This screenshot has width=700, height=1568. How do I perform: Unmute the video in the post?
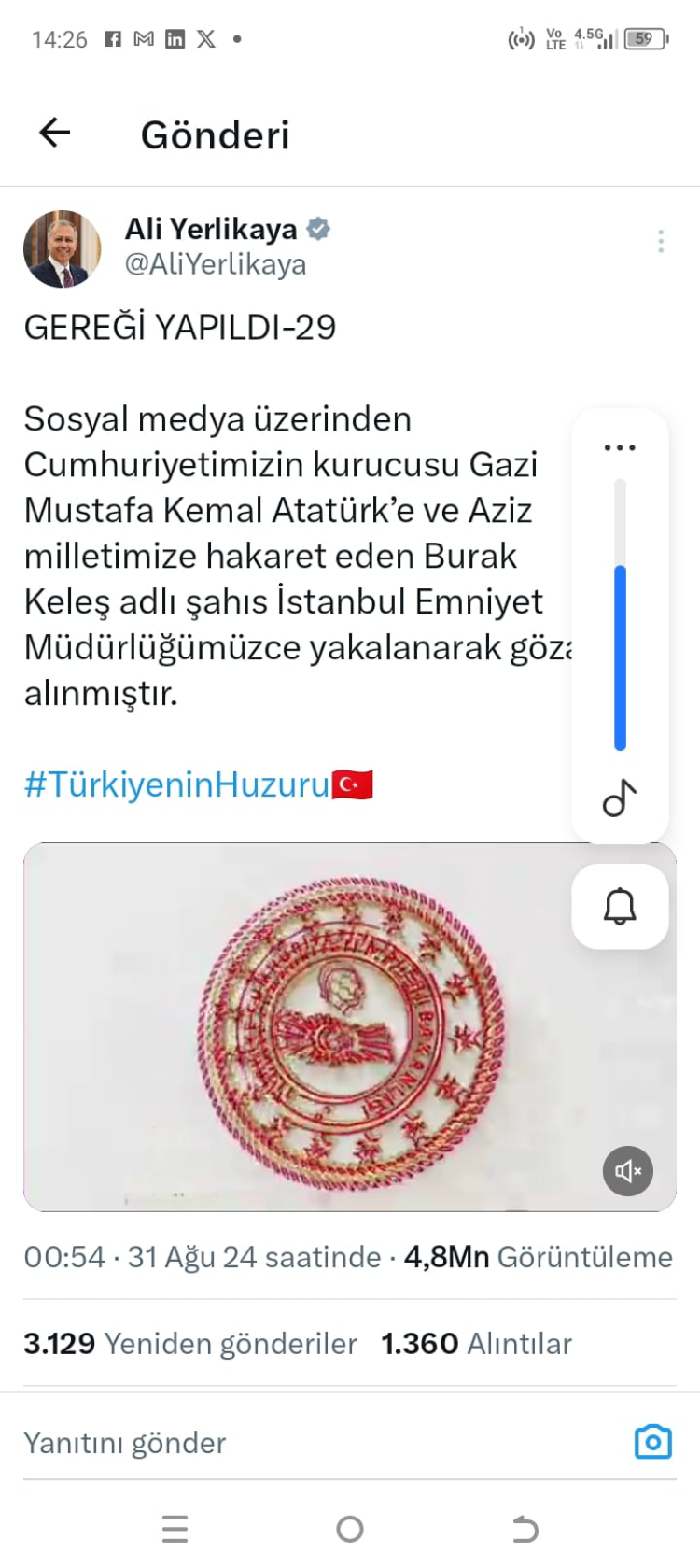pyautogui.click(x=627, y=1170)
